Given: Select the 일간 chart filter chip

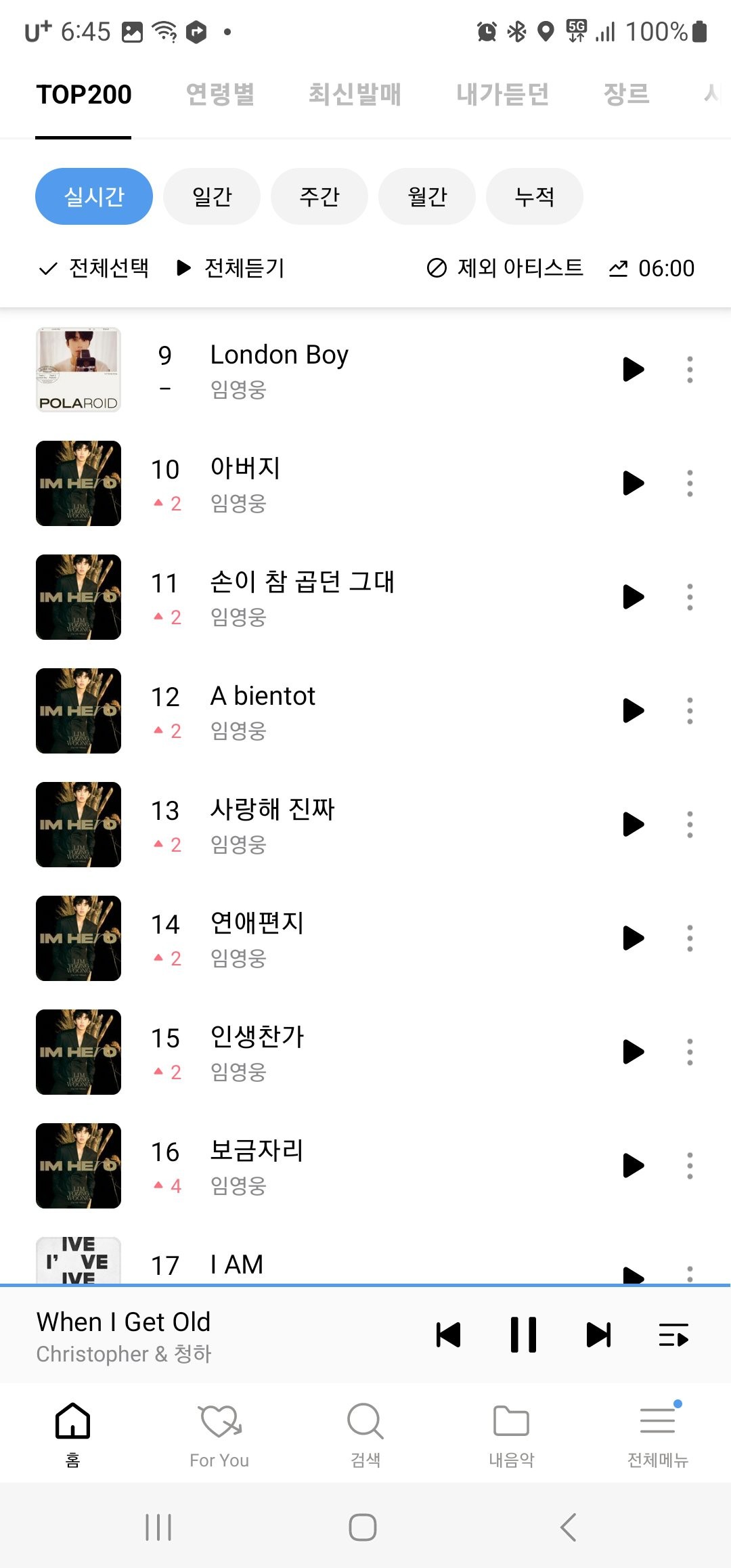Looking at the screenshot, I should point(212,196).
